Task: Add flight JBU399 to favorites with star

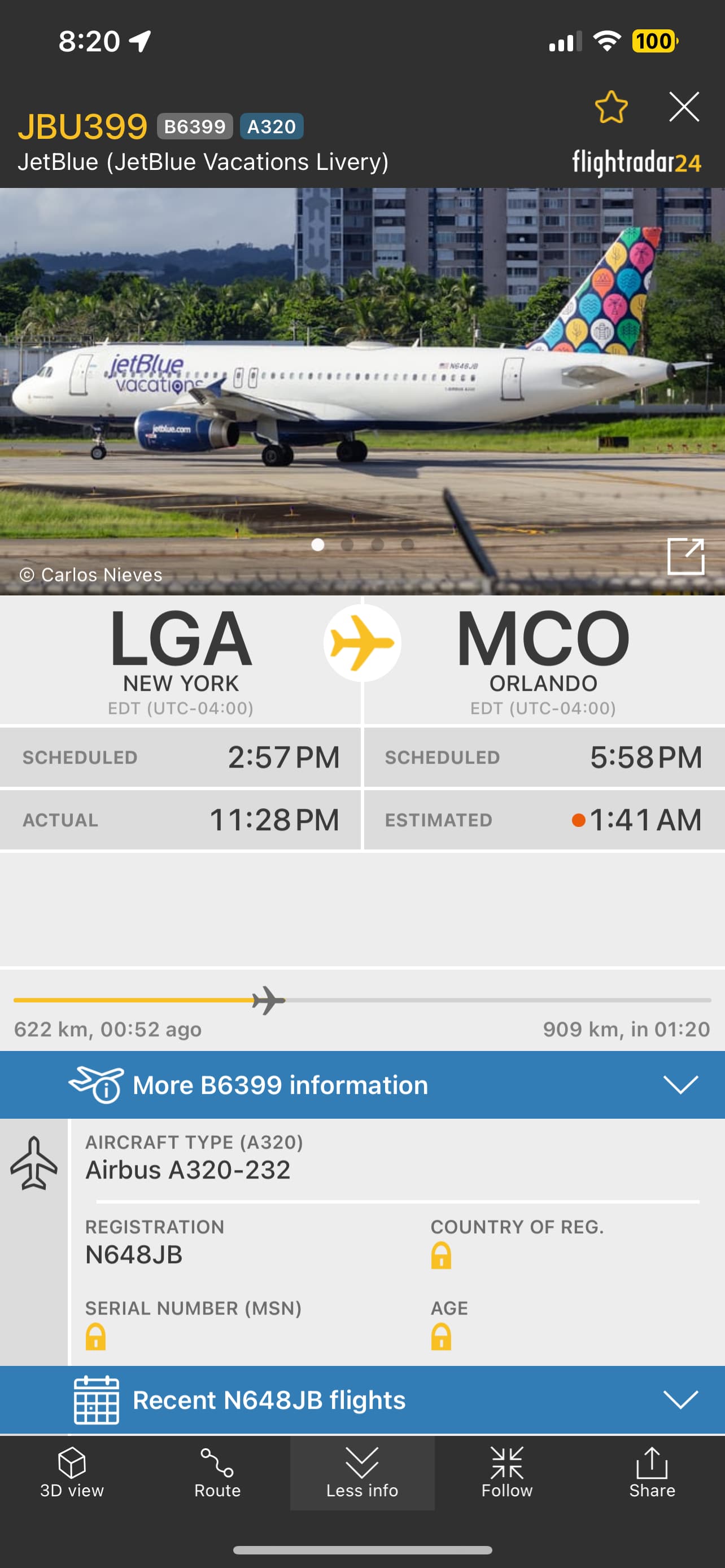Action: (x=610, y=108)
